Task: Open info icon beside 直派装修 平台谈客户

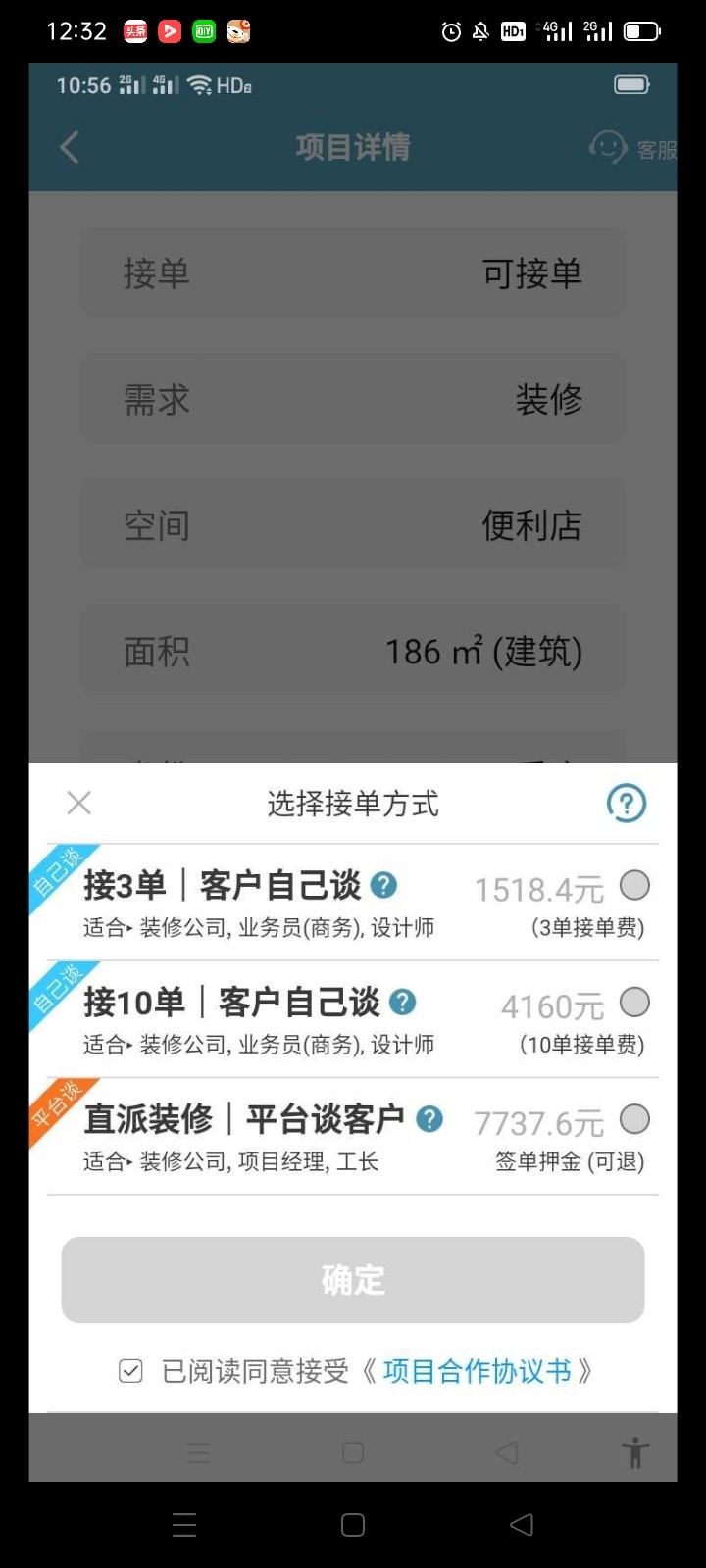Action: [429, 1119]
